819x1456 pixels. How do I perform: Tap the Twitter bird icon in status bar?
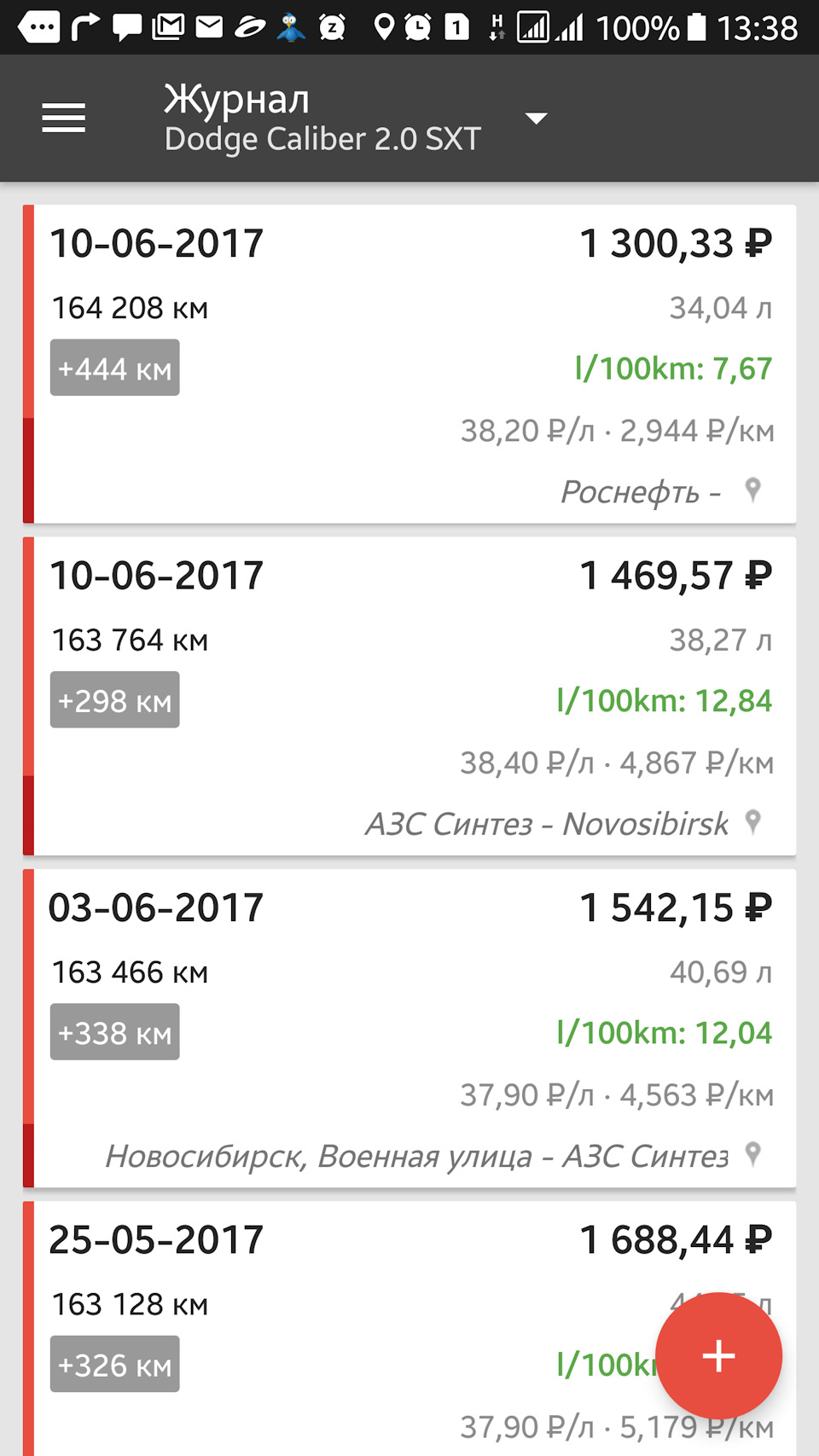290,26
